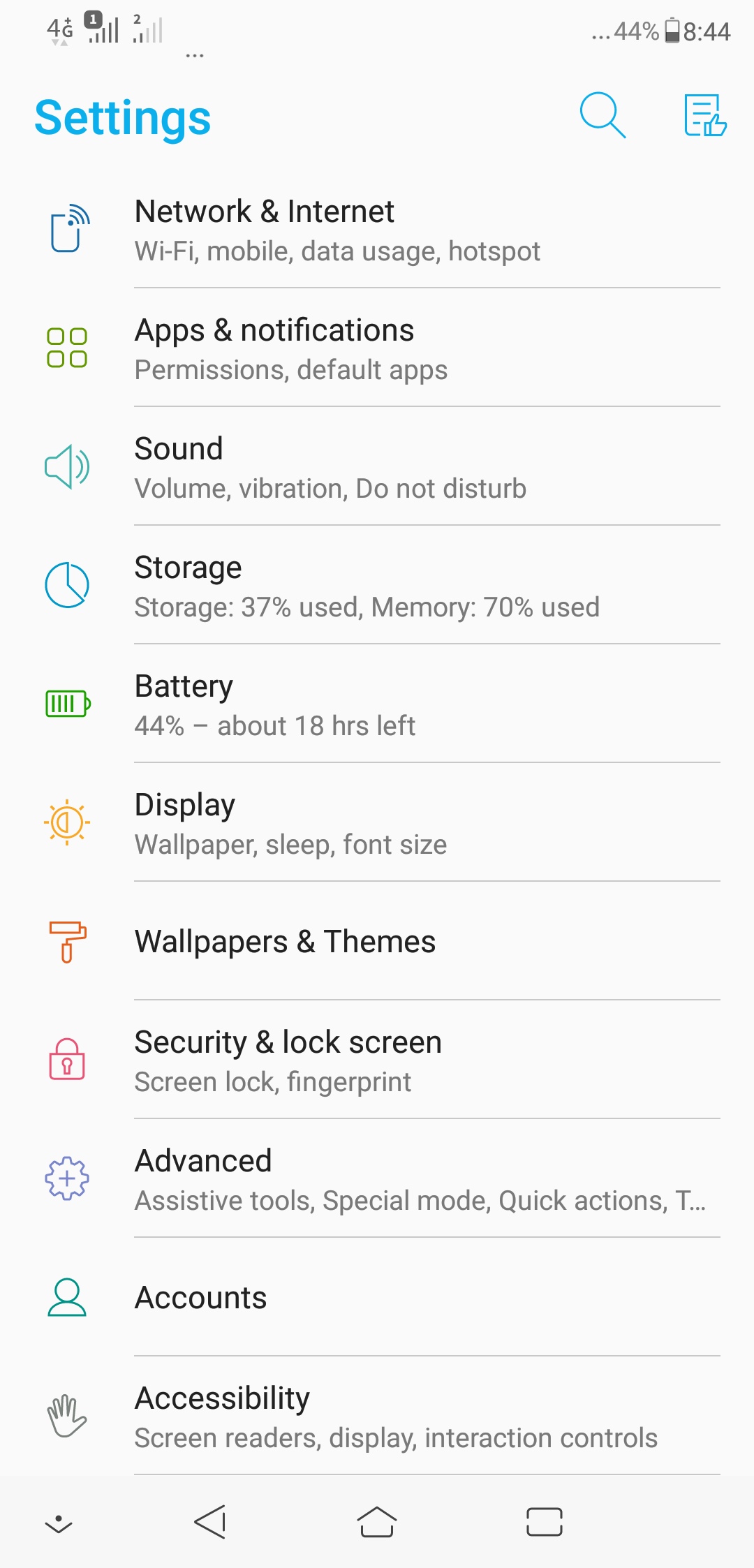Screen dimensions: 754x1568
Task: Open the feedback icon beside search
Action: (705, 115)
